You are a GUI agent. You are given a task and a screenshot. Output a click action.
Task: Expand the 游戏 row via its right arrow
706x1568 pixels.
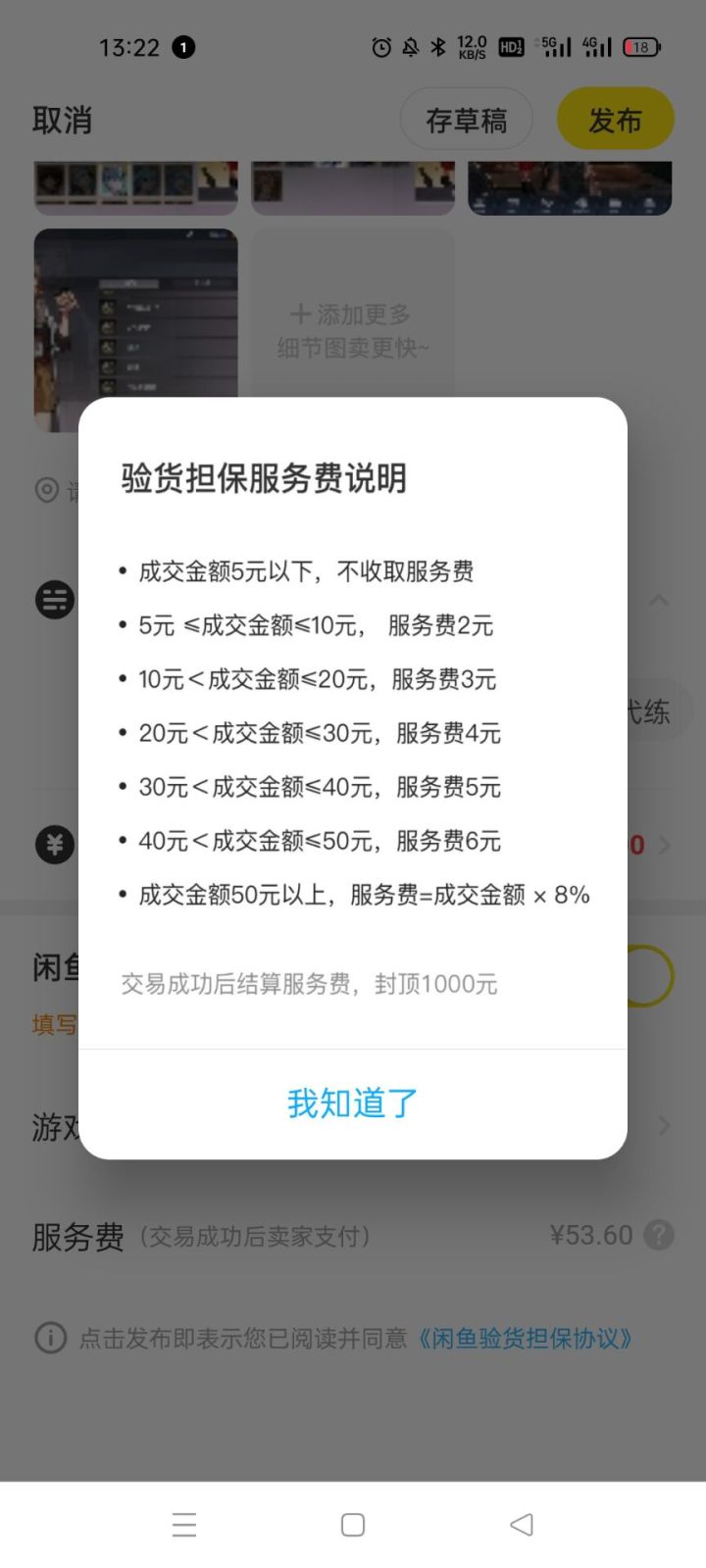[x=666, y=1125]
